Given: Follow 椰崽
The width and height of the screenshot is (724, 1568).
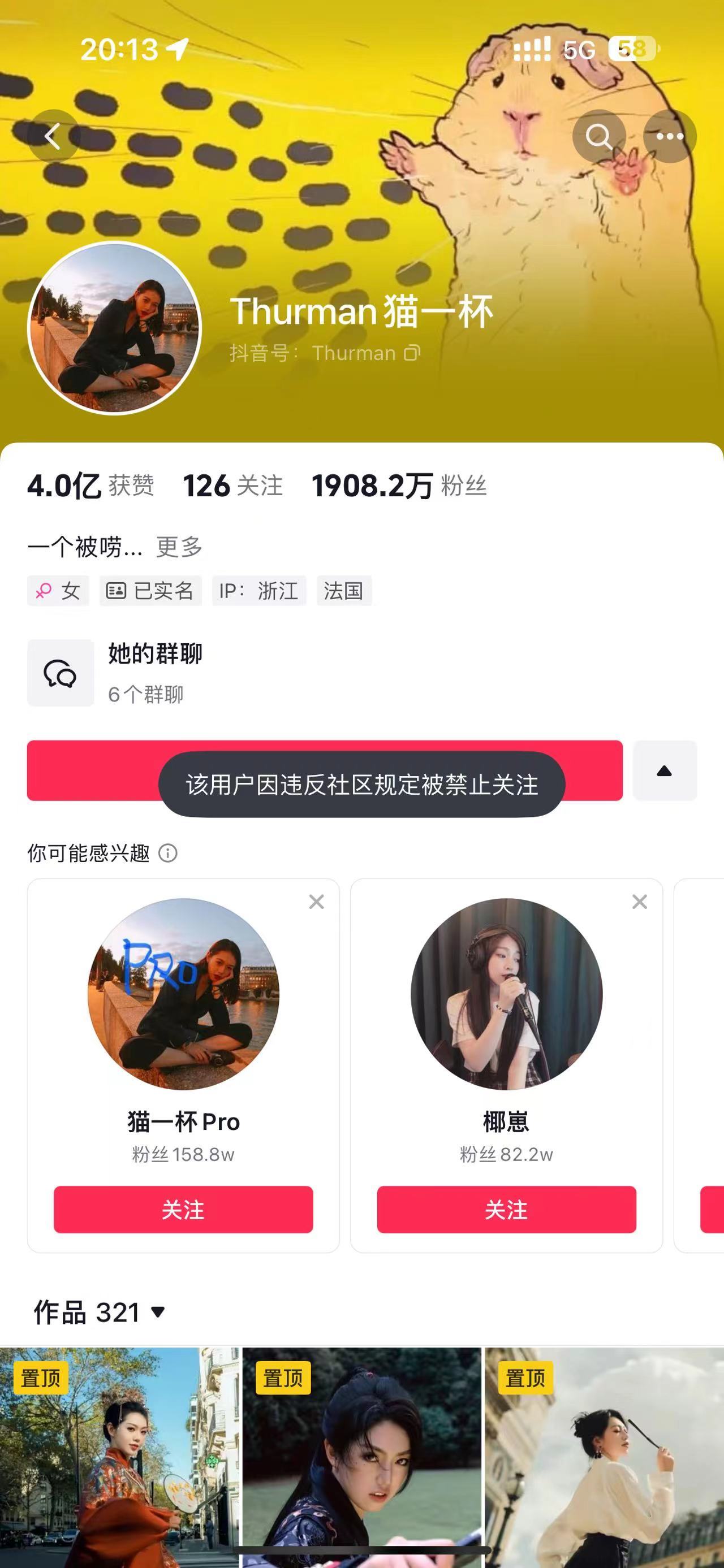Looking at the screenshot, I should (x=506, y=1210).
